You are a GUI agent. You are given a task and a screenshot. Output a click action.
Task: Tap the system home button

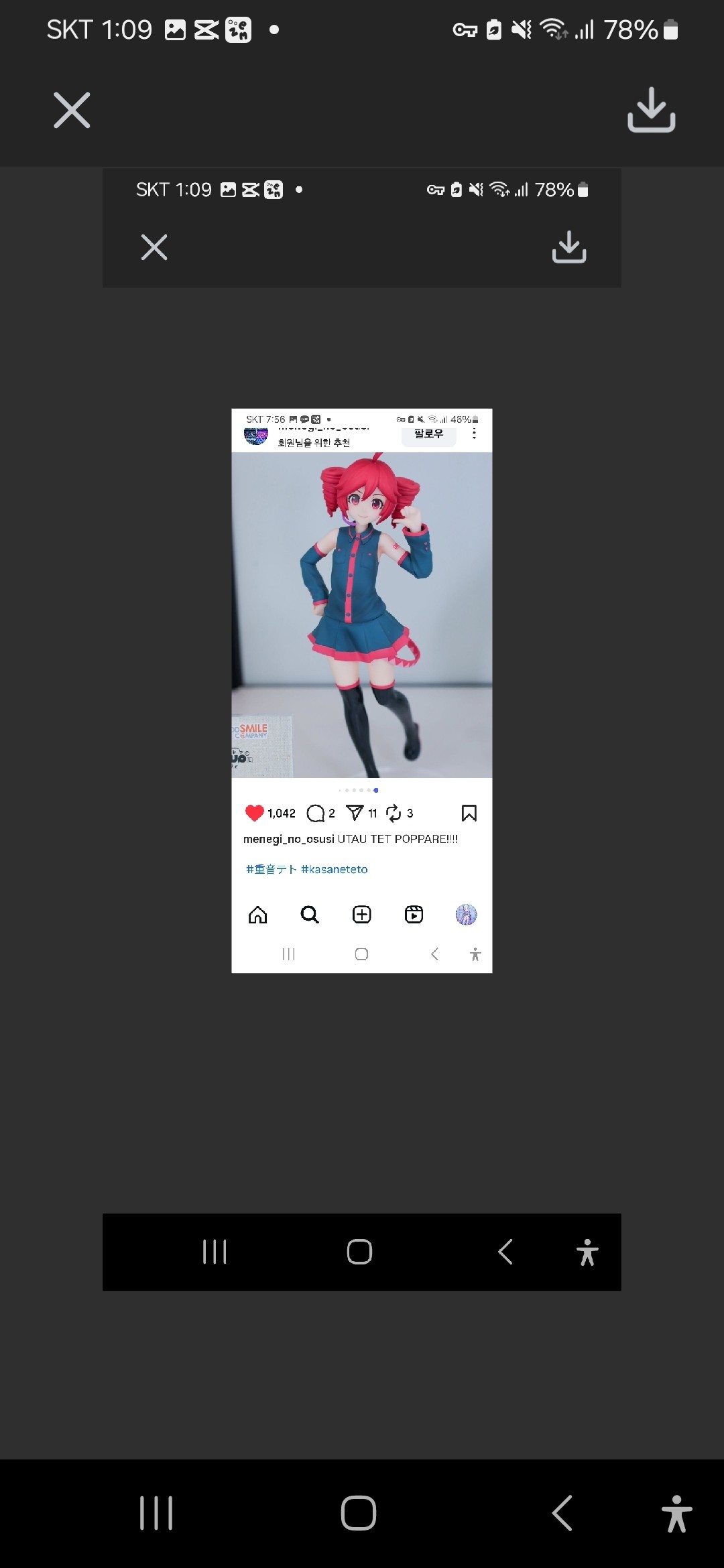[359, 1513]
